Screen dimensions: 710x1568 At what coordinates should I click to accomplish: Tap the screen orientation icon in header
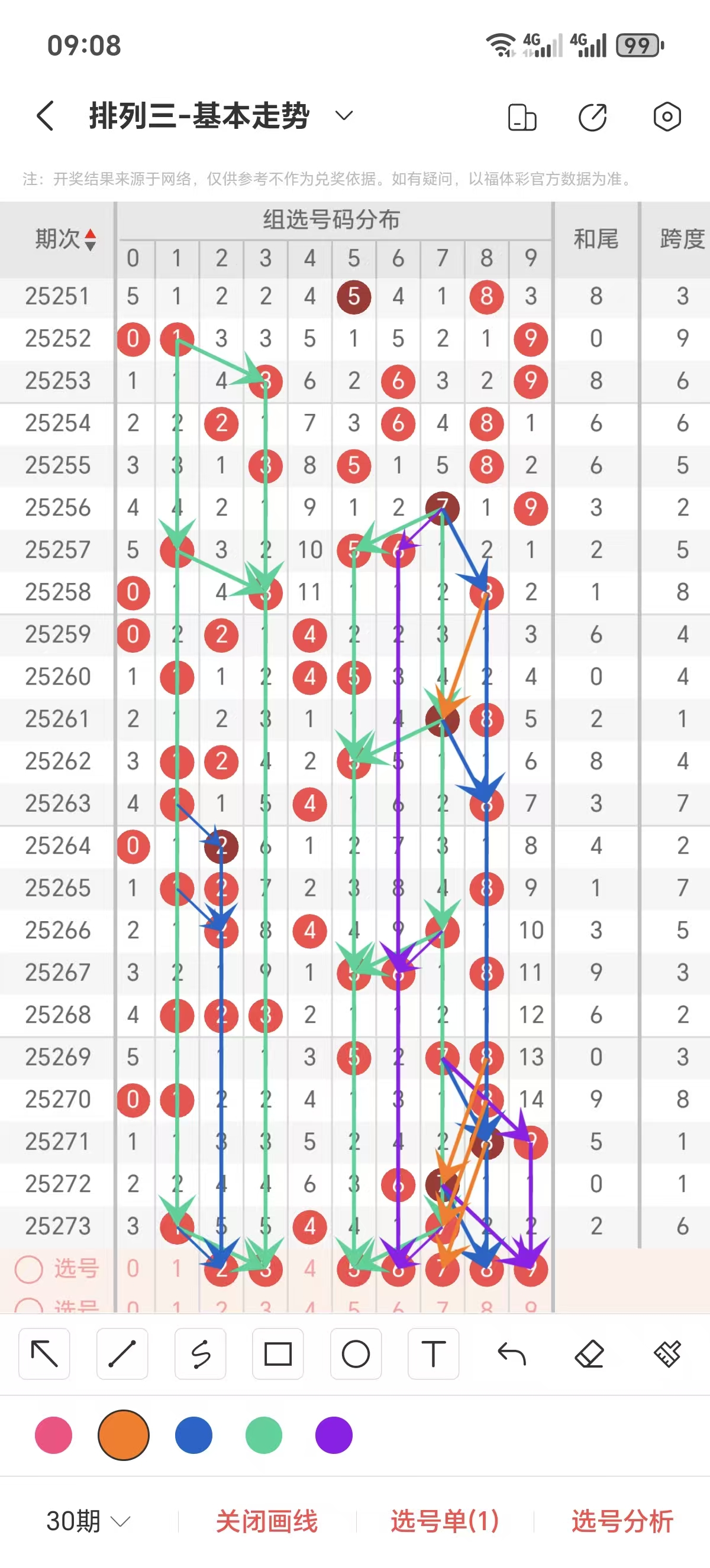coord(522,117)
